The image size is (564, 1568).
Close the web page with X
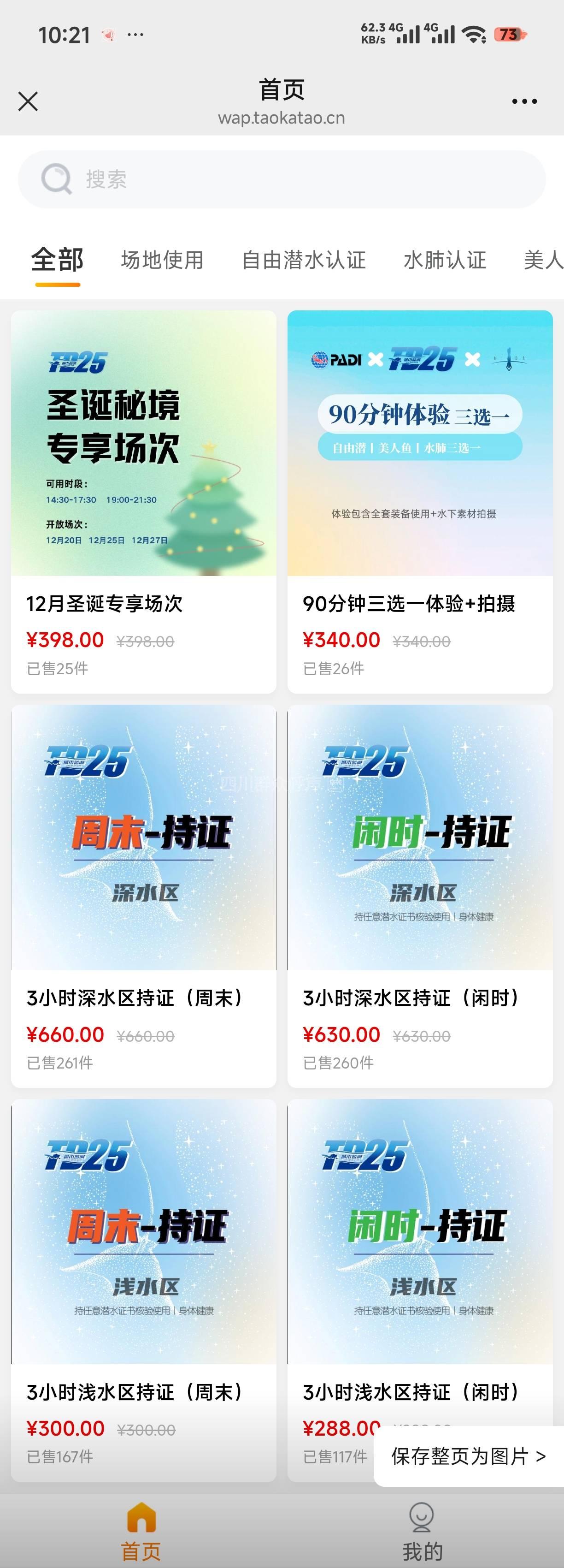pyautogui.click(x=28, y=101)
